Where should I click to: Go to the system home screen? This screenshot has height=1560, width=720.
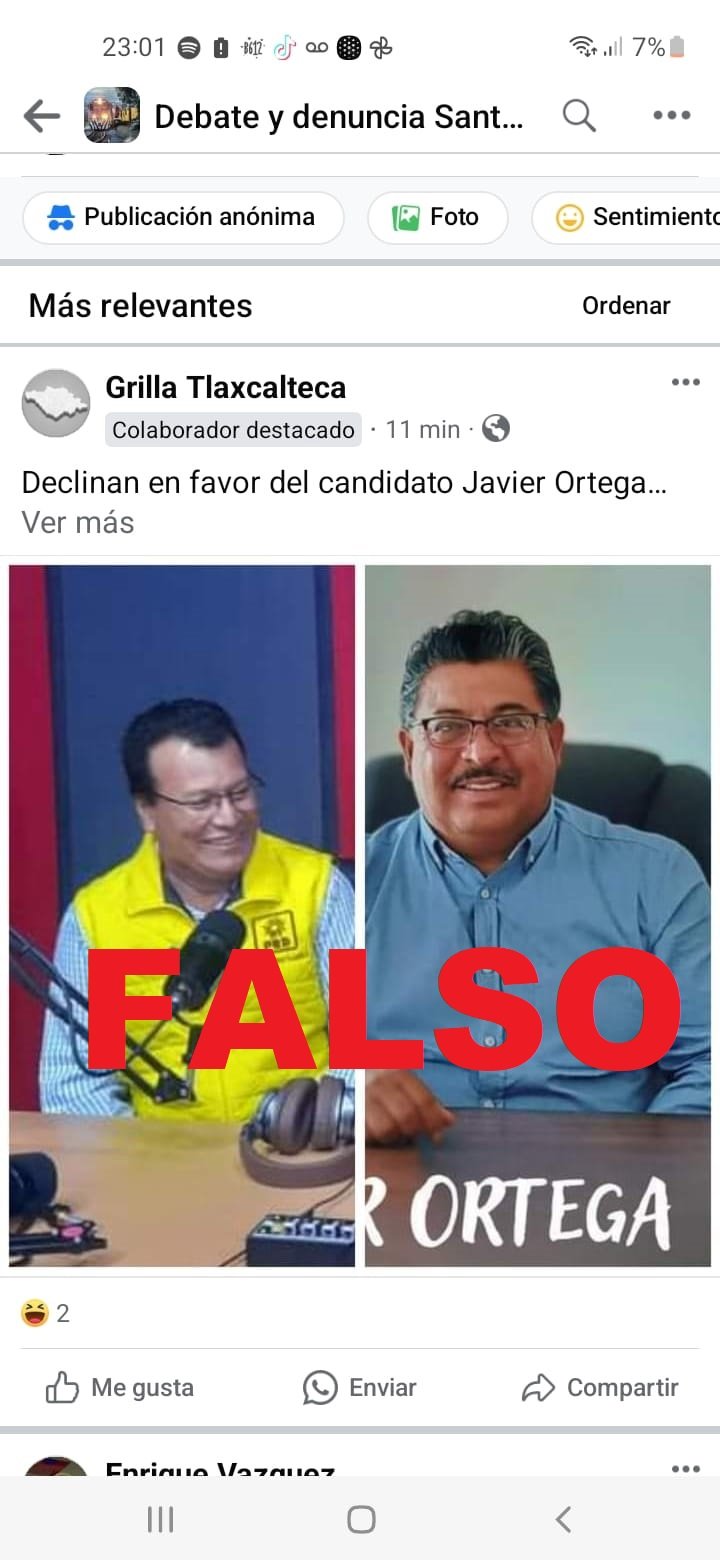coord(361,1520)
